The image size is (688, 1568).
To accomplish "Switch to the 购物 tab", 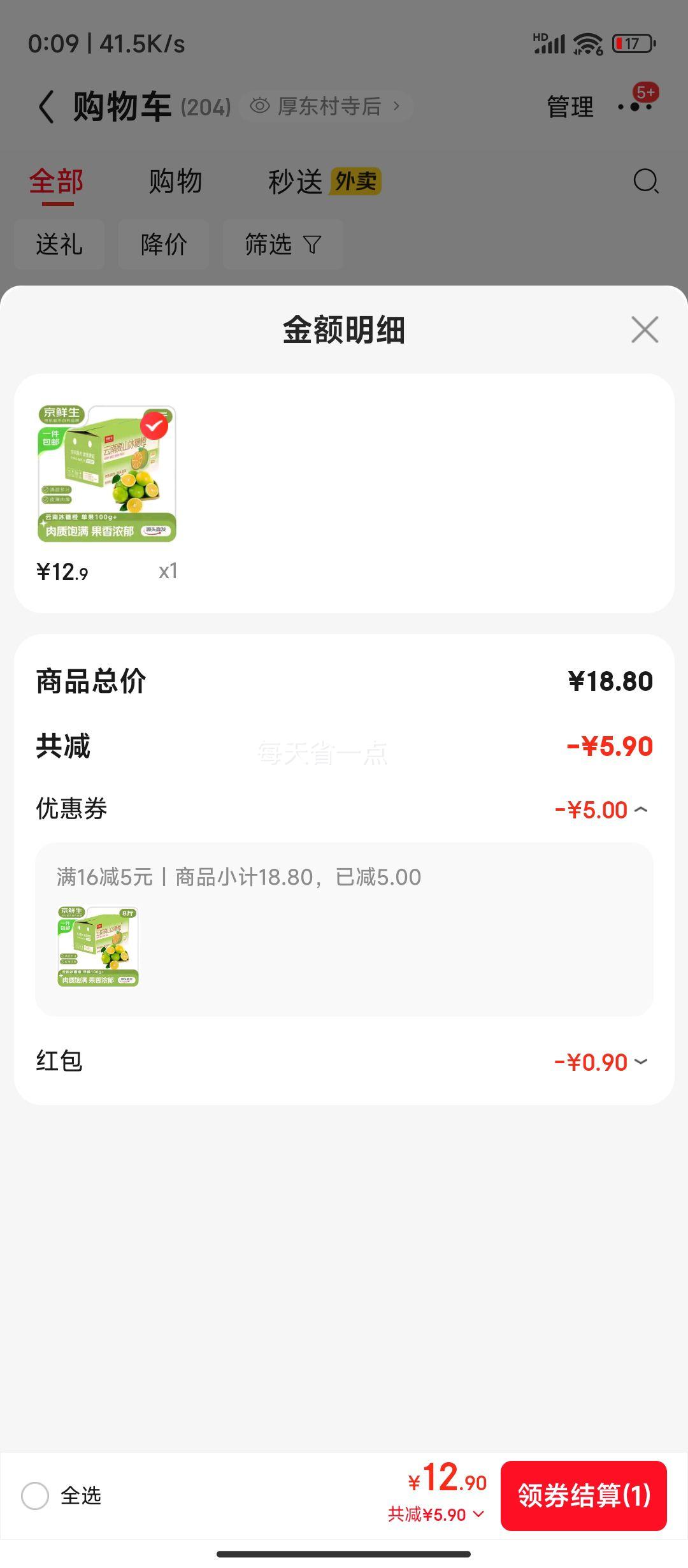I will click(175, 182).
